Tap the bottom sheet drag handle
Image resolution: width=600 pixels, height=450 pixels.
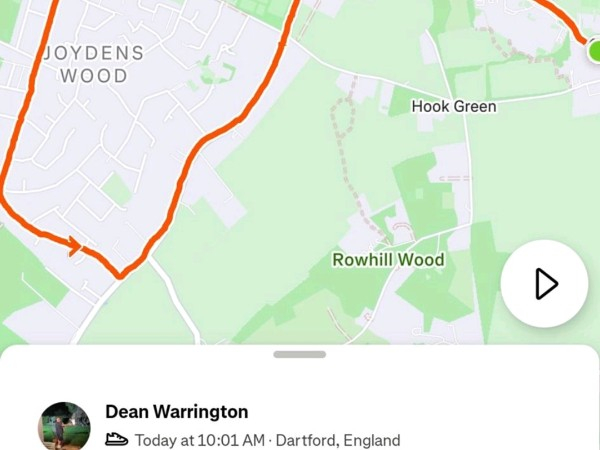pos(299,354)
